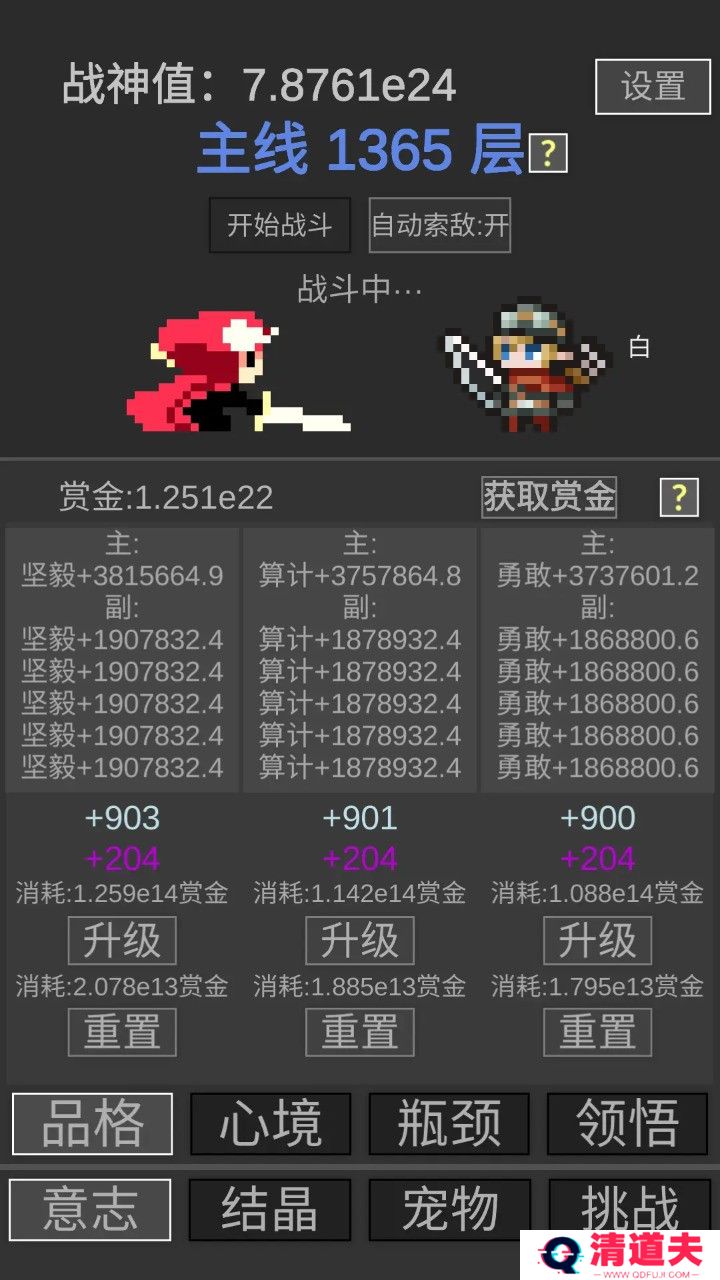Tap 升级 in the 勇敢 column
Screen dimensions: 720x1280
597,940
